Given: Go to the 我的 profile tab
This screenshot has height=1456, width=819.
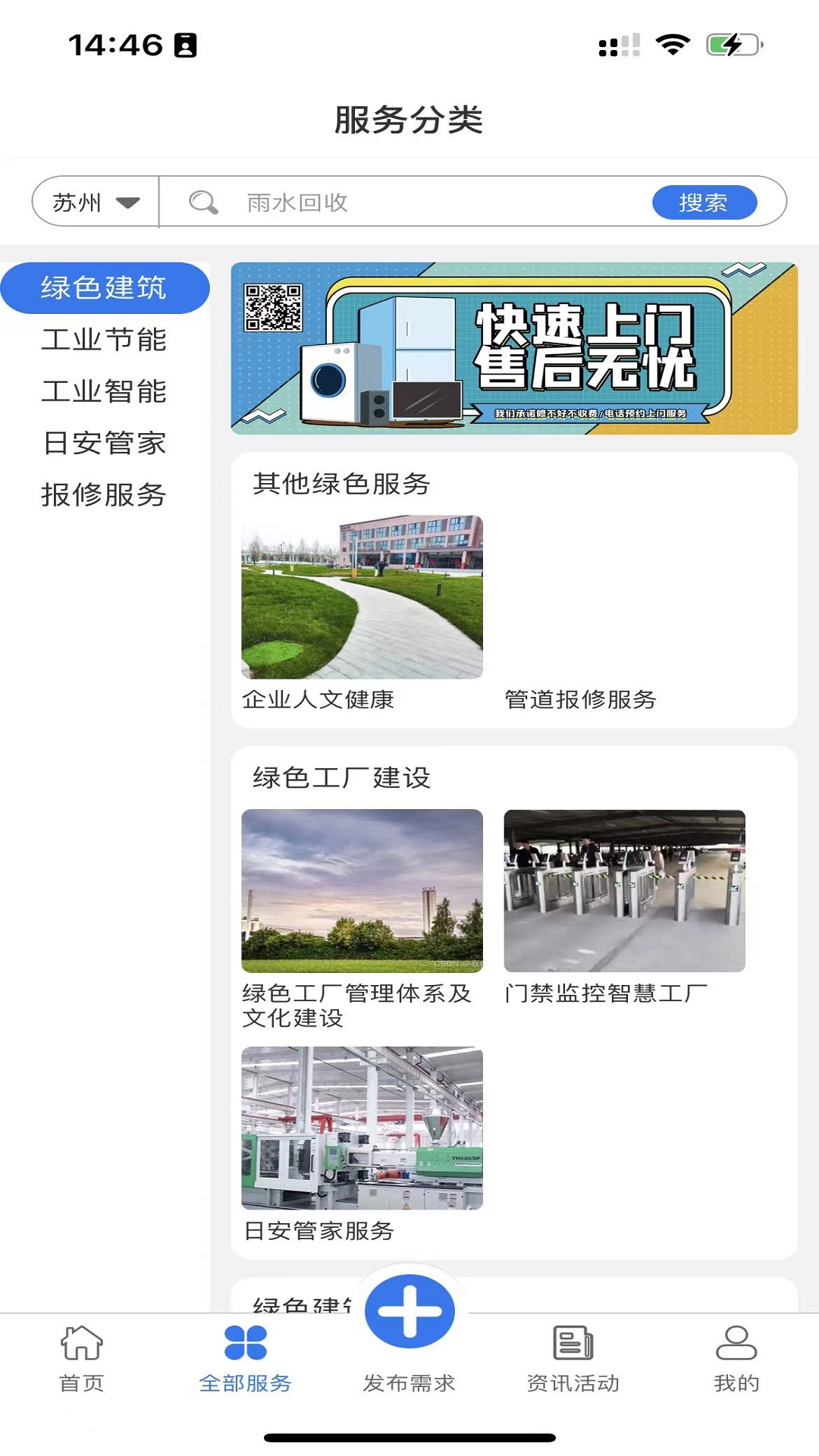Looking at the screenshot, I should pyautogui.click(x=736, y=1359).
